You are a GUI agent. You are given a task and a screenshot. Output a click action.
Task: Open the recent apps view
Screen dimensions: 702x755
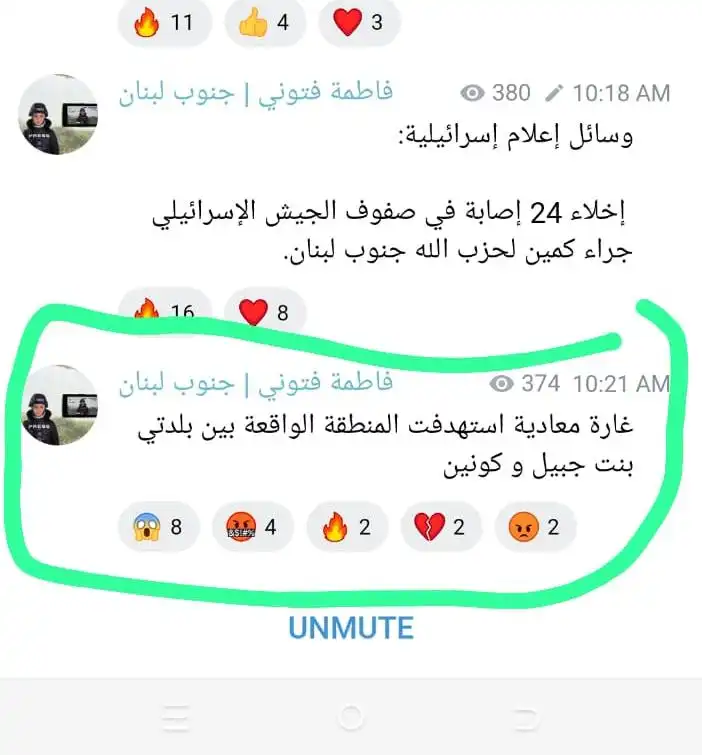pyautogui.click(x=176, y=717)
